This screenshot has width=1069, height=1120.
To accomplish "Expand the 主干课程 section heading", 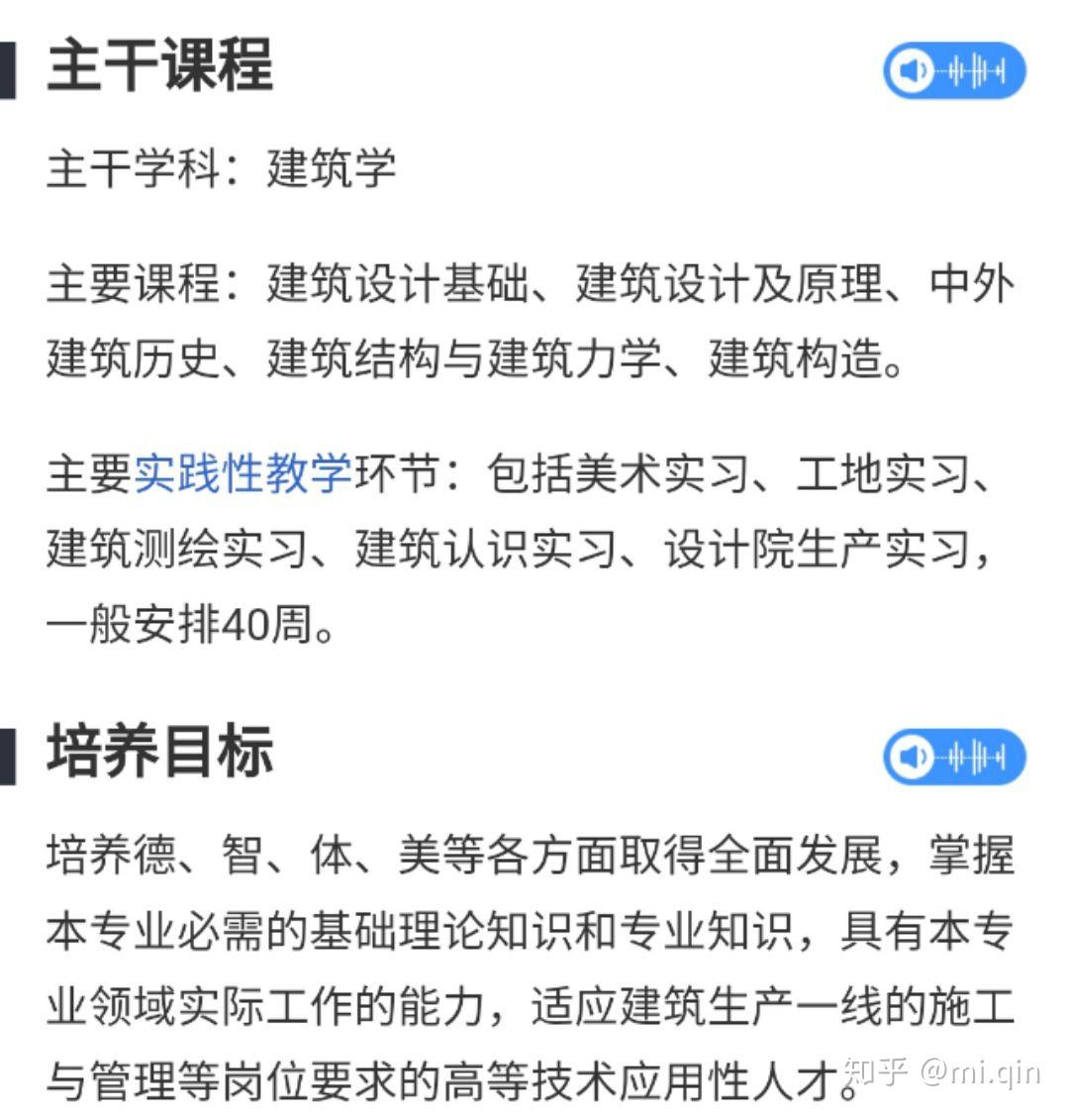I will pos(158,66).
